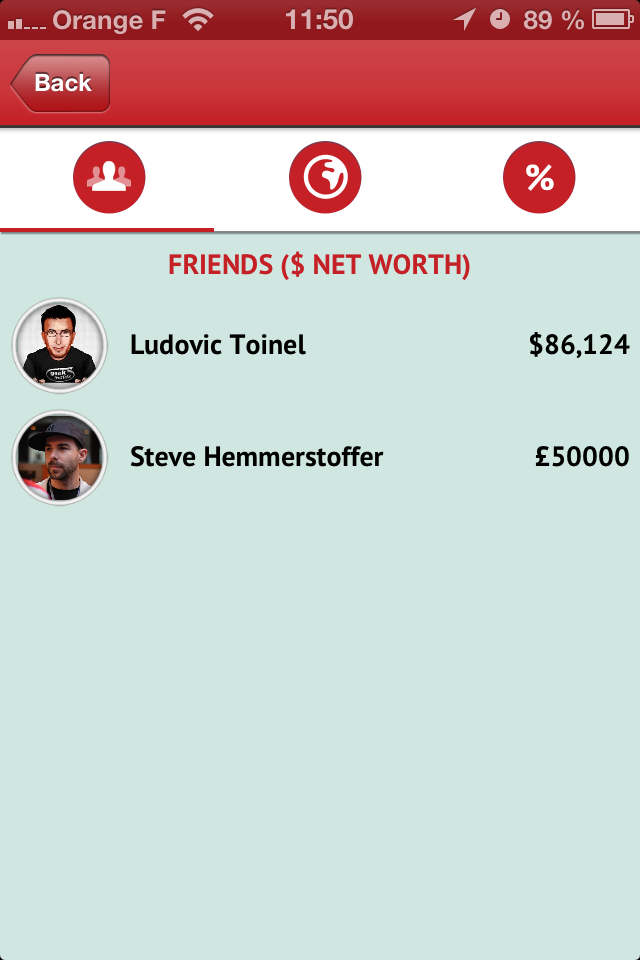Switch to the global leaderboard tab
640x960 pixels.
tap(325, 178)
